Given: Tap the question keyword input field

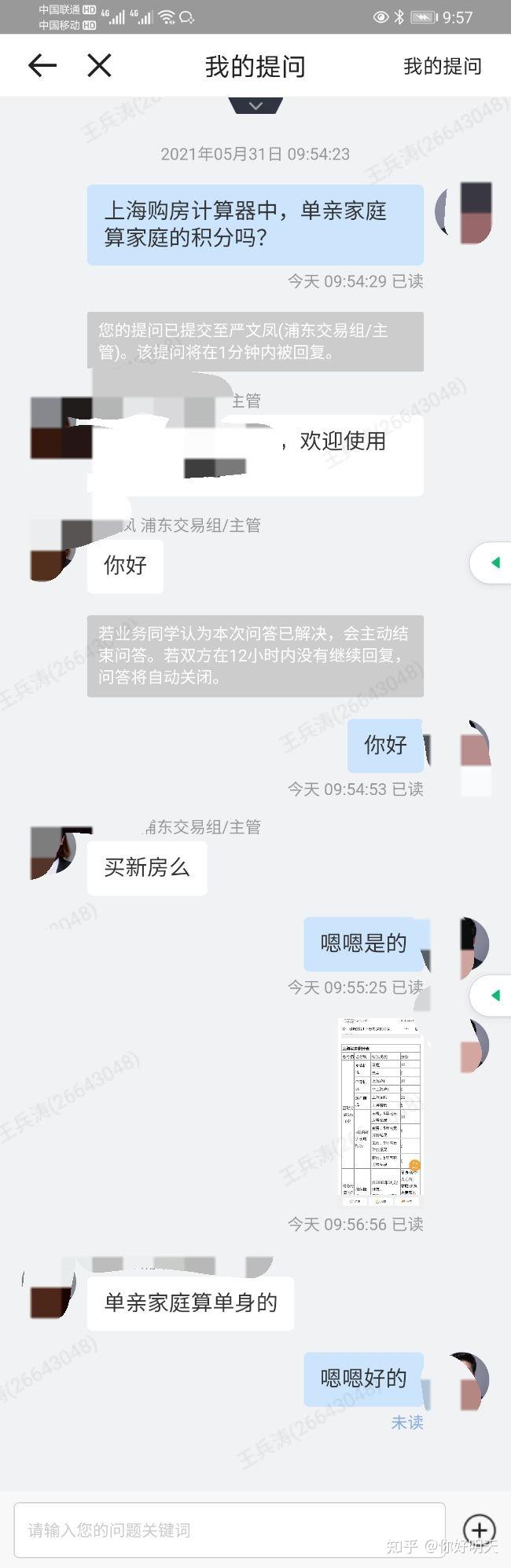Looking at the screenshot, I should click(228, 1529).
